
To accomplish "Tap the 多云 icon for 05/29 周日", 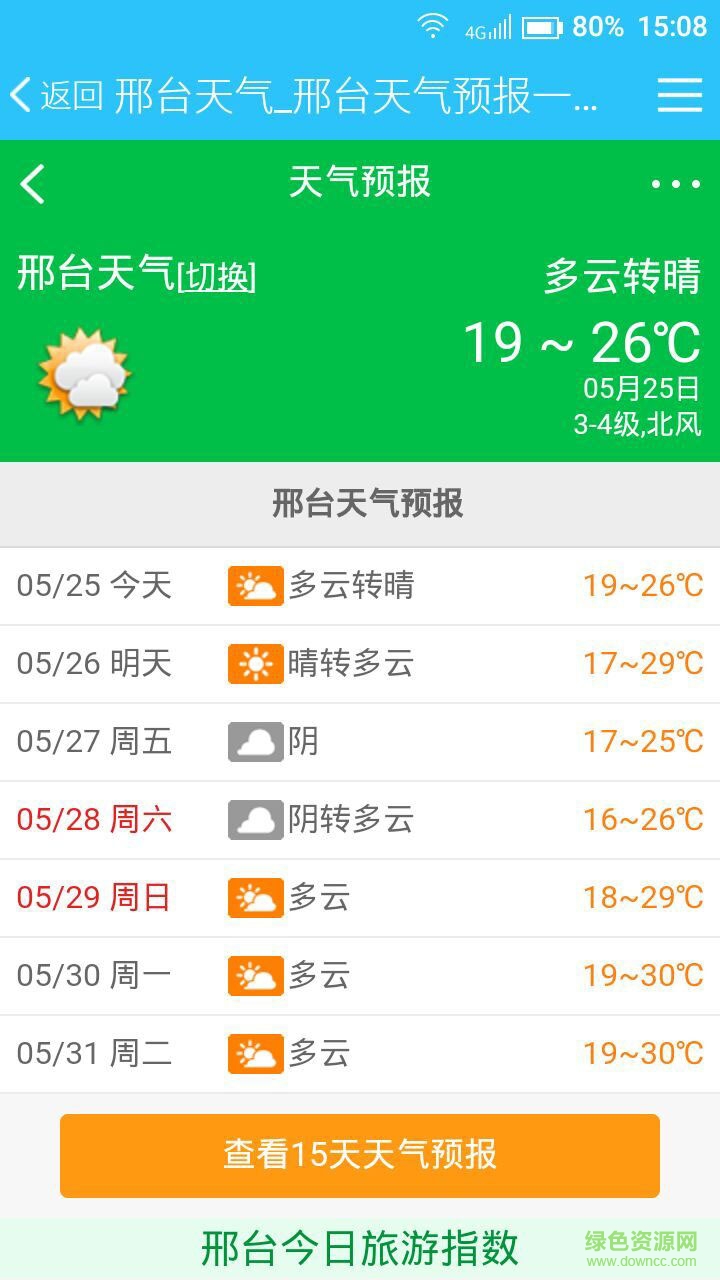I will click(x=254, y=897).
